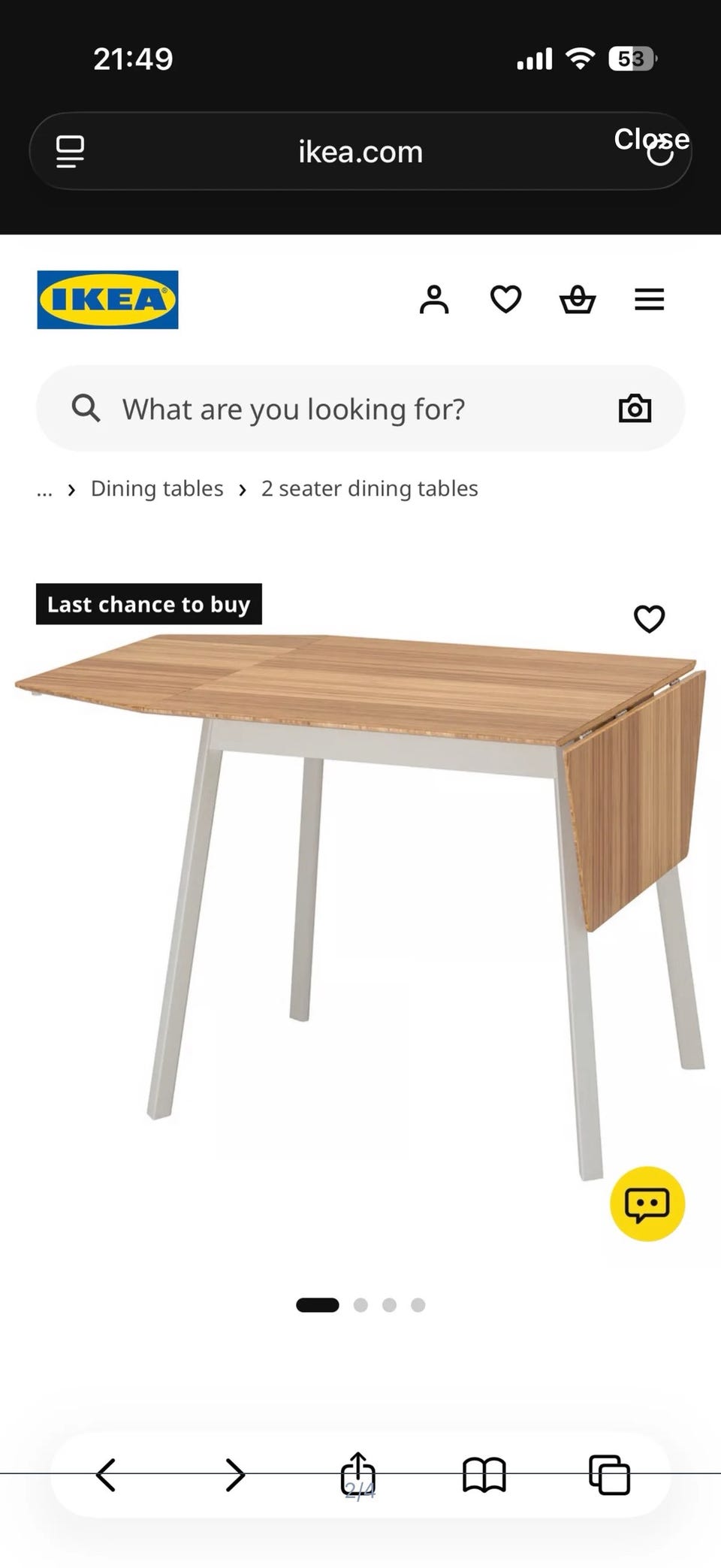Go to the Dining tables breadcrumb
Screen dimensions: 721x1568
click(157, 488)
